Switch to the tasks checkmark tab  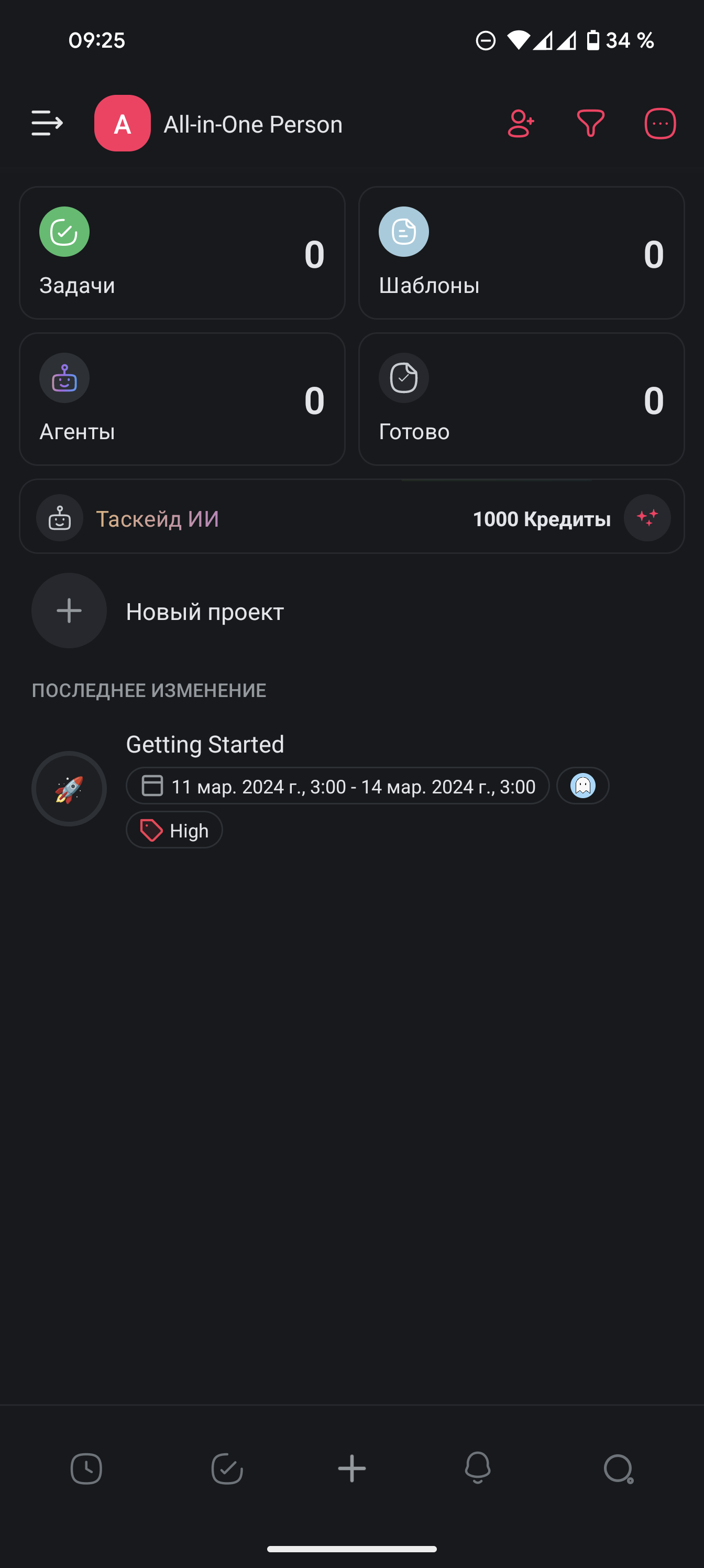point(227,1469)
